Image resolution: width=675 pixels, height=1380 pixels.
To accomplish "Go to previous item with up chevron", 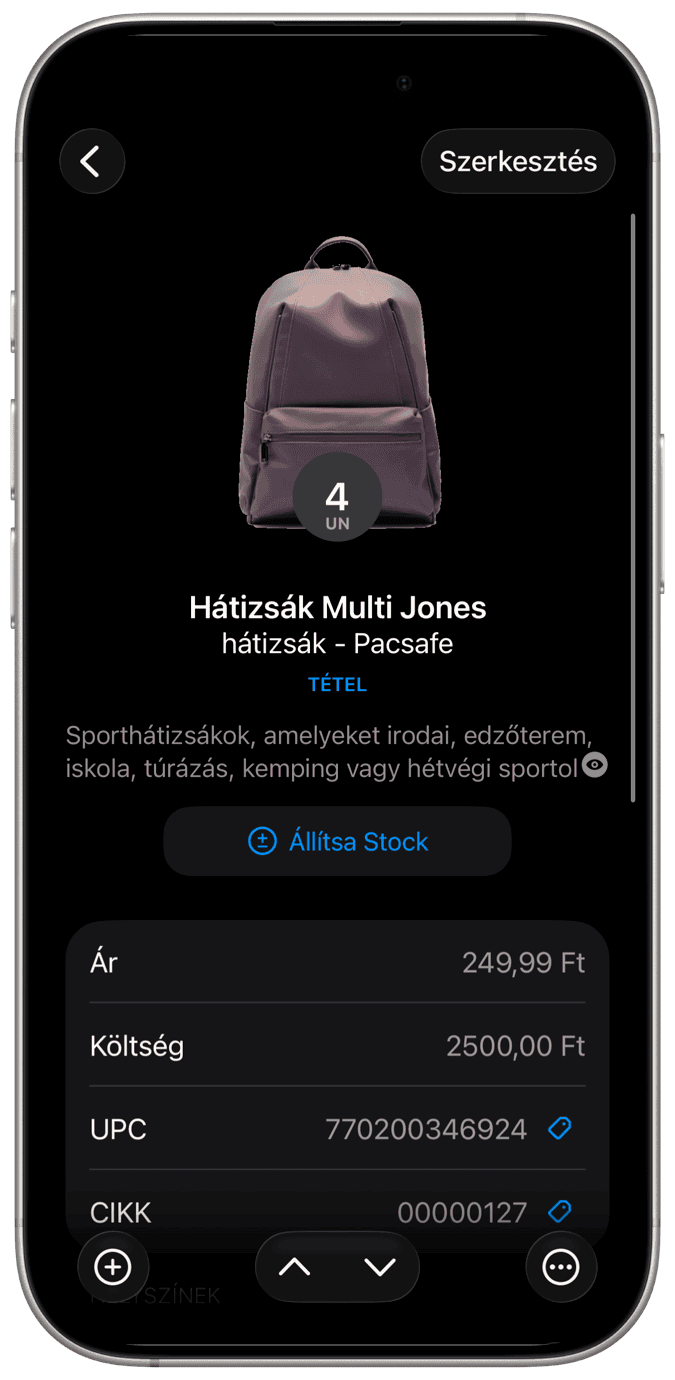I will pyautogui.click(x=295, y=1267).
